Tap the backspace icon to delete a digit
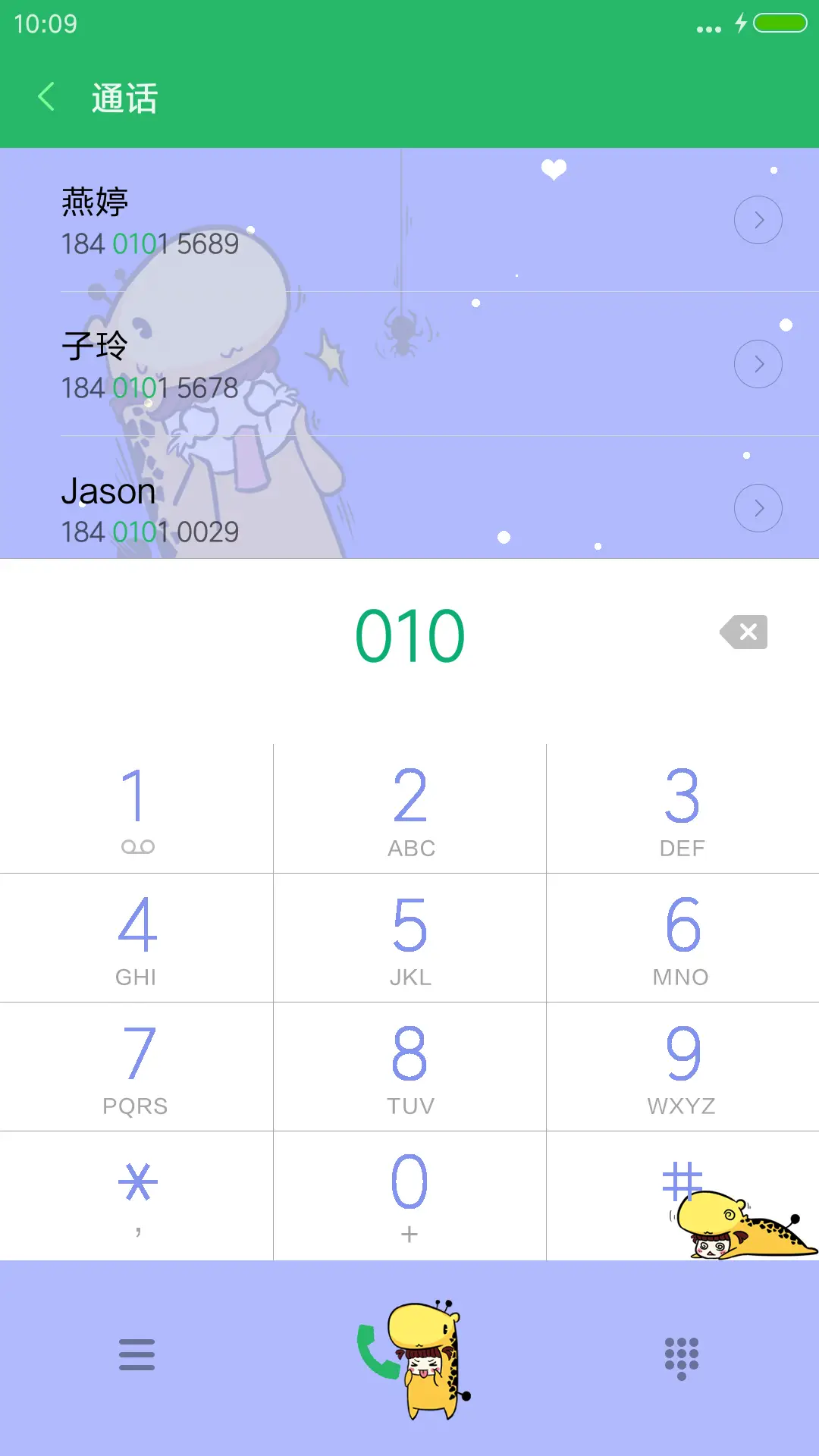 click(742, 632)
